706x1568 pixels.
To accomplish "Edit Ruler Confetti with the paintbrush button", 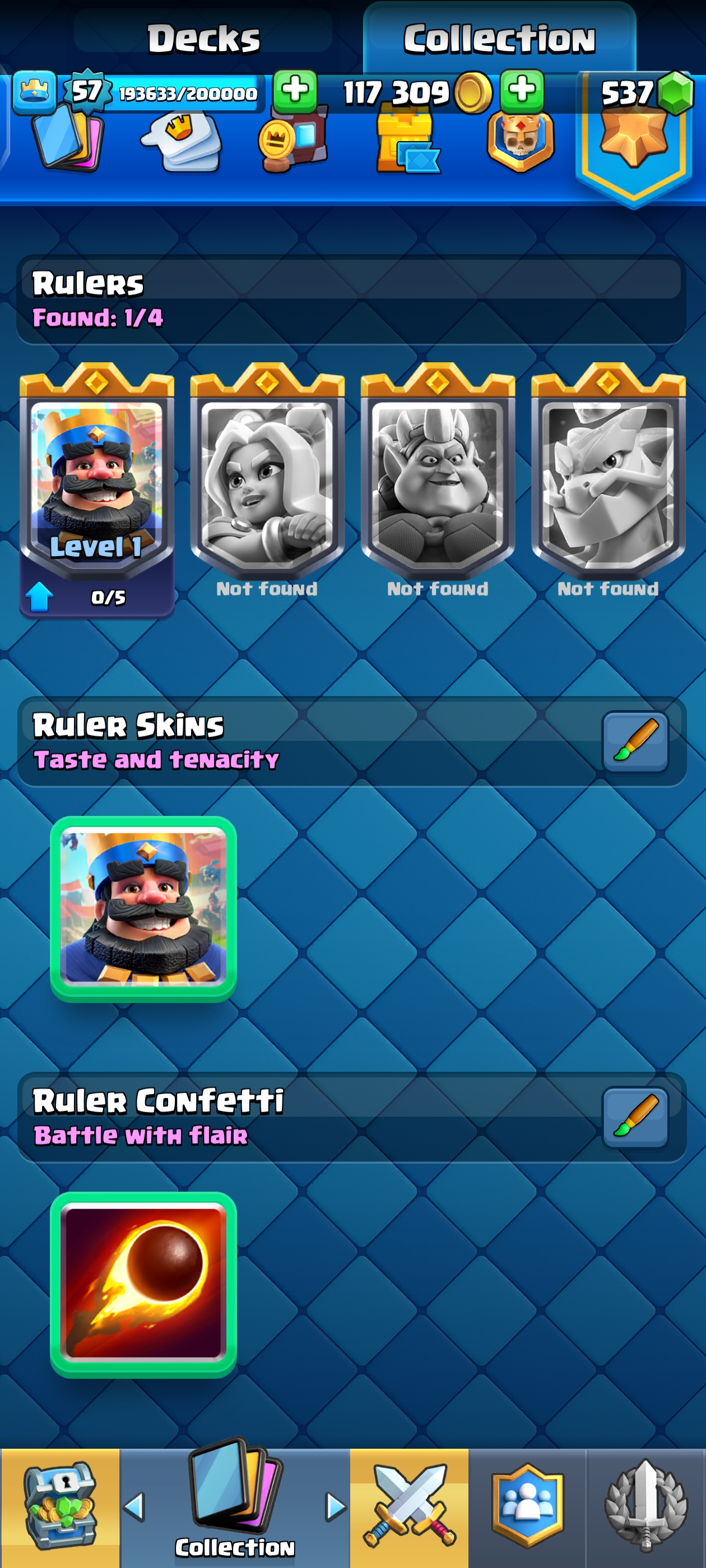I will point(635,1117).
